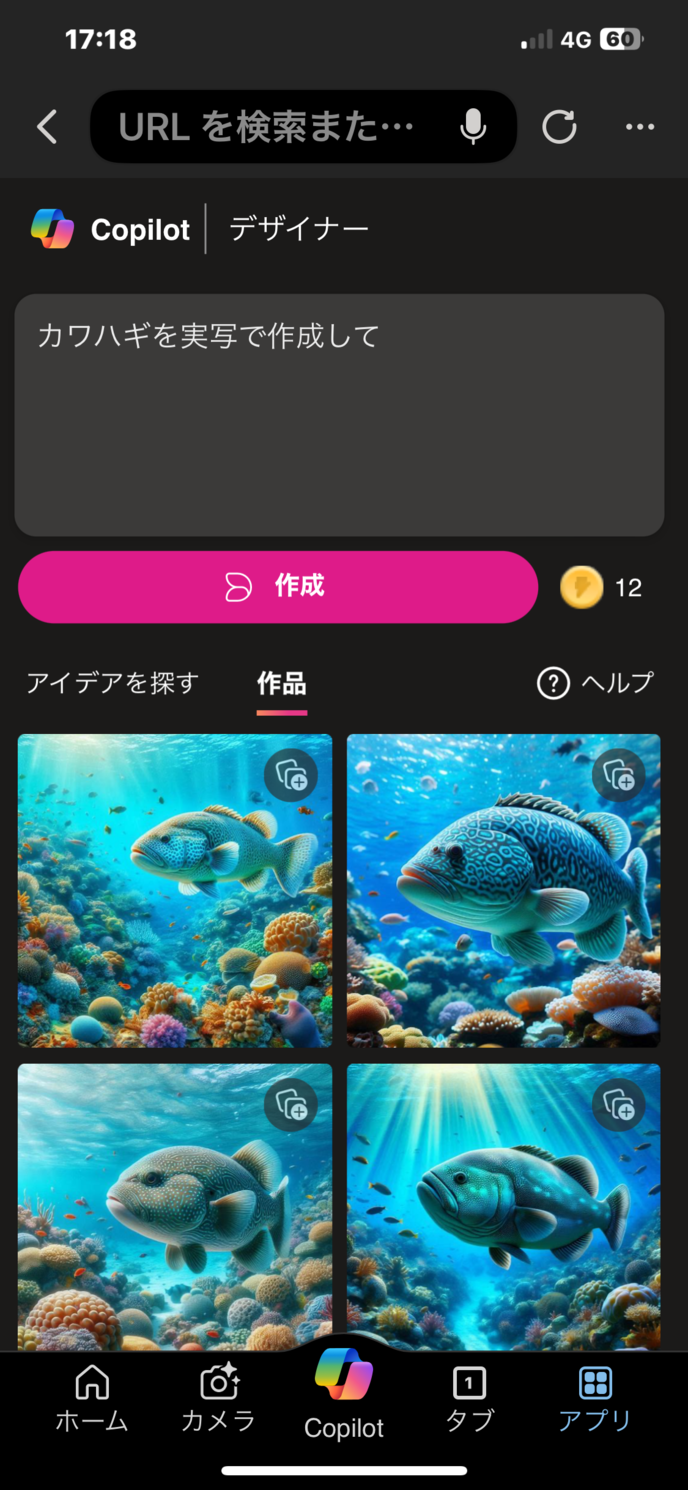
Task: Open the three-dot overflow menu
Action: pyautogui.click(x=640, y=127)
